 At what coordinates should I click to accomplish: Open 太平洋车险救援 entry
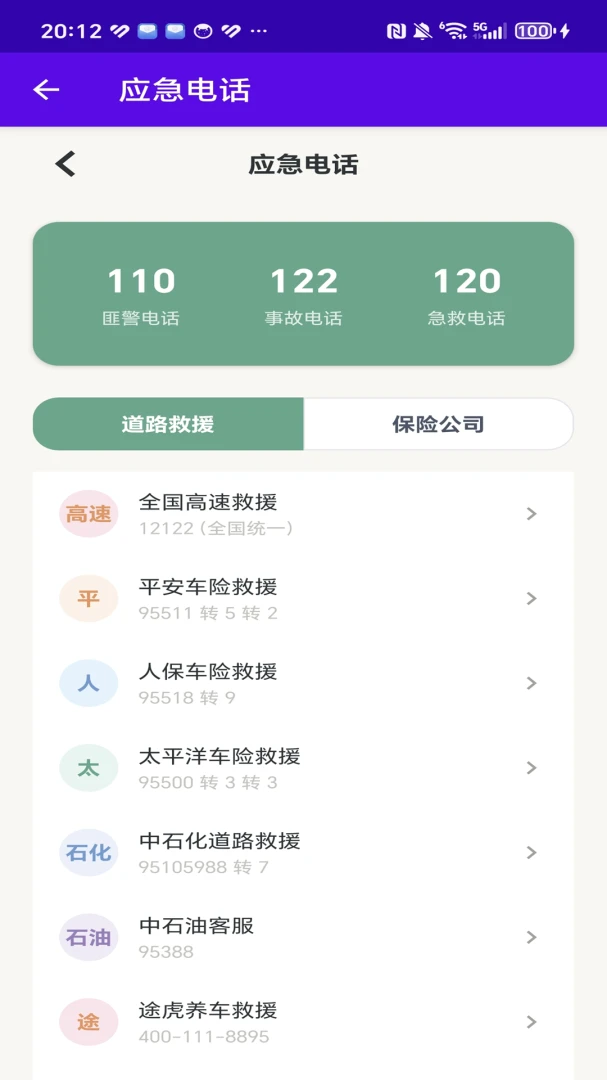[303, 768]
